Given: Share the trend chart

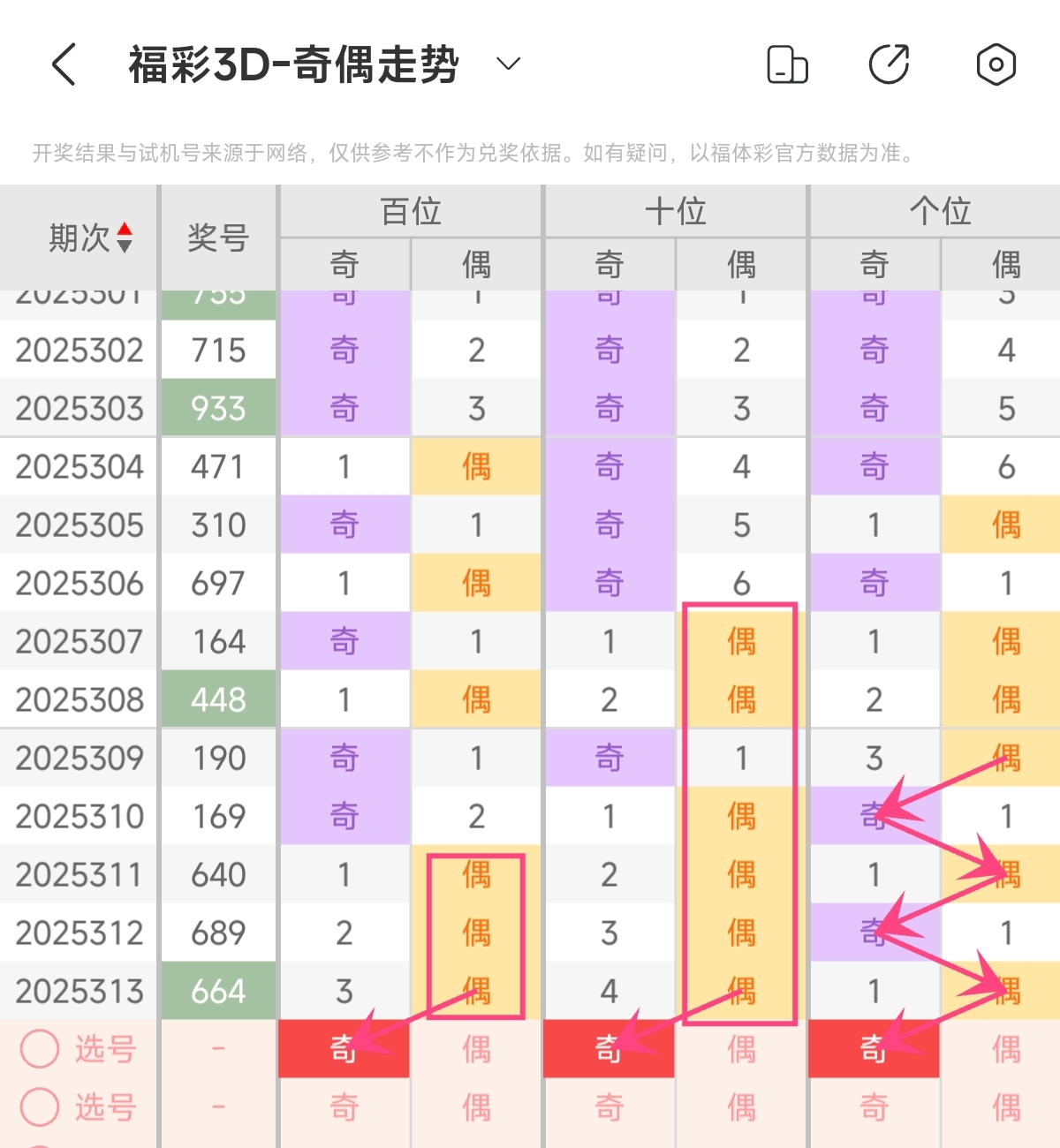Looking at the screenshot, I should (x=889, y=64).
